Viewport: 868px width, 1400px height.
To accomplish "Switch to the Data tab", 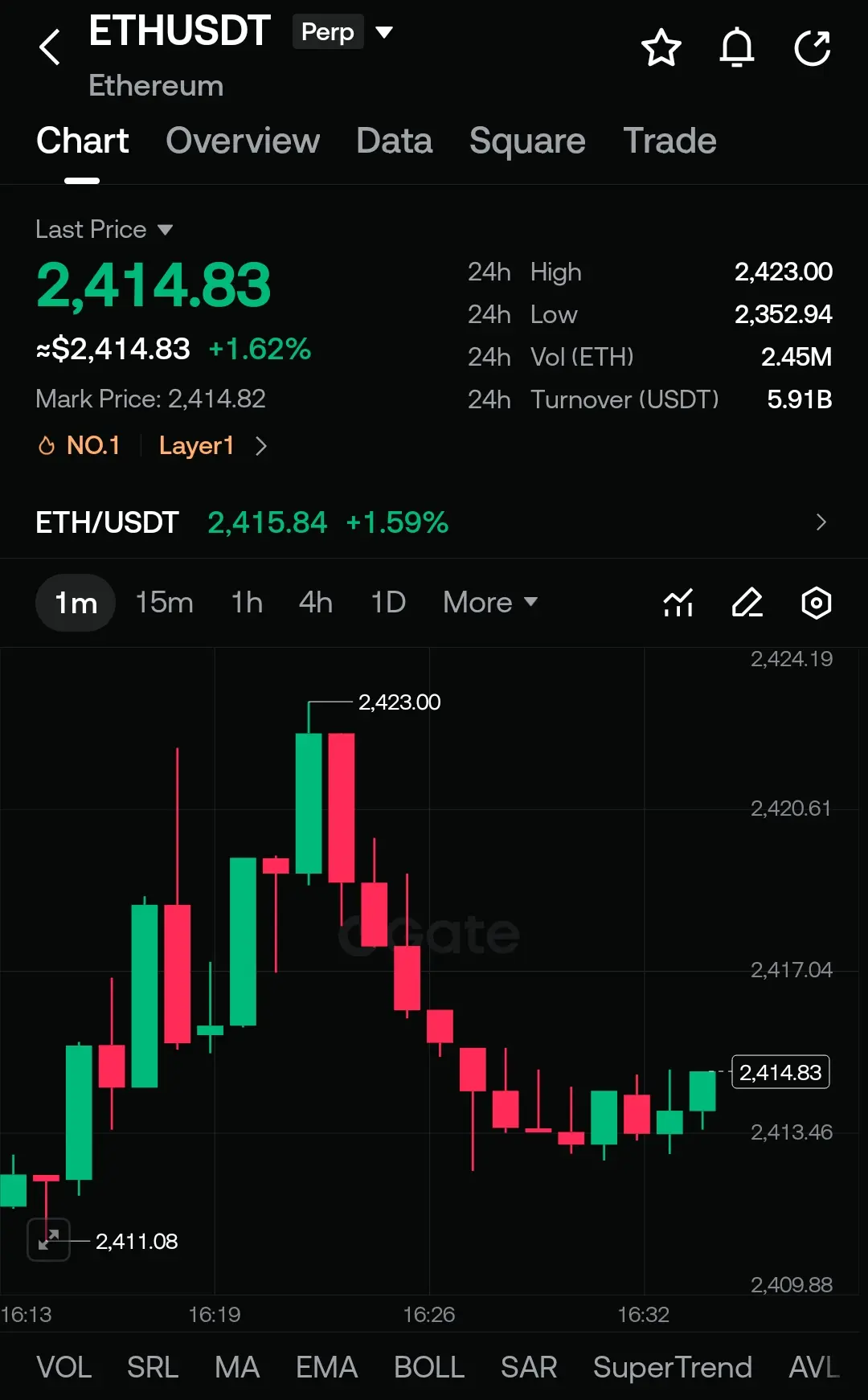I will (x=394, y=141).
